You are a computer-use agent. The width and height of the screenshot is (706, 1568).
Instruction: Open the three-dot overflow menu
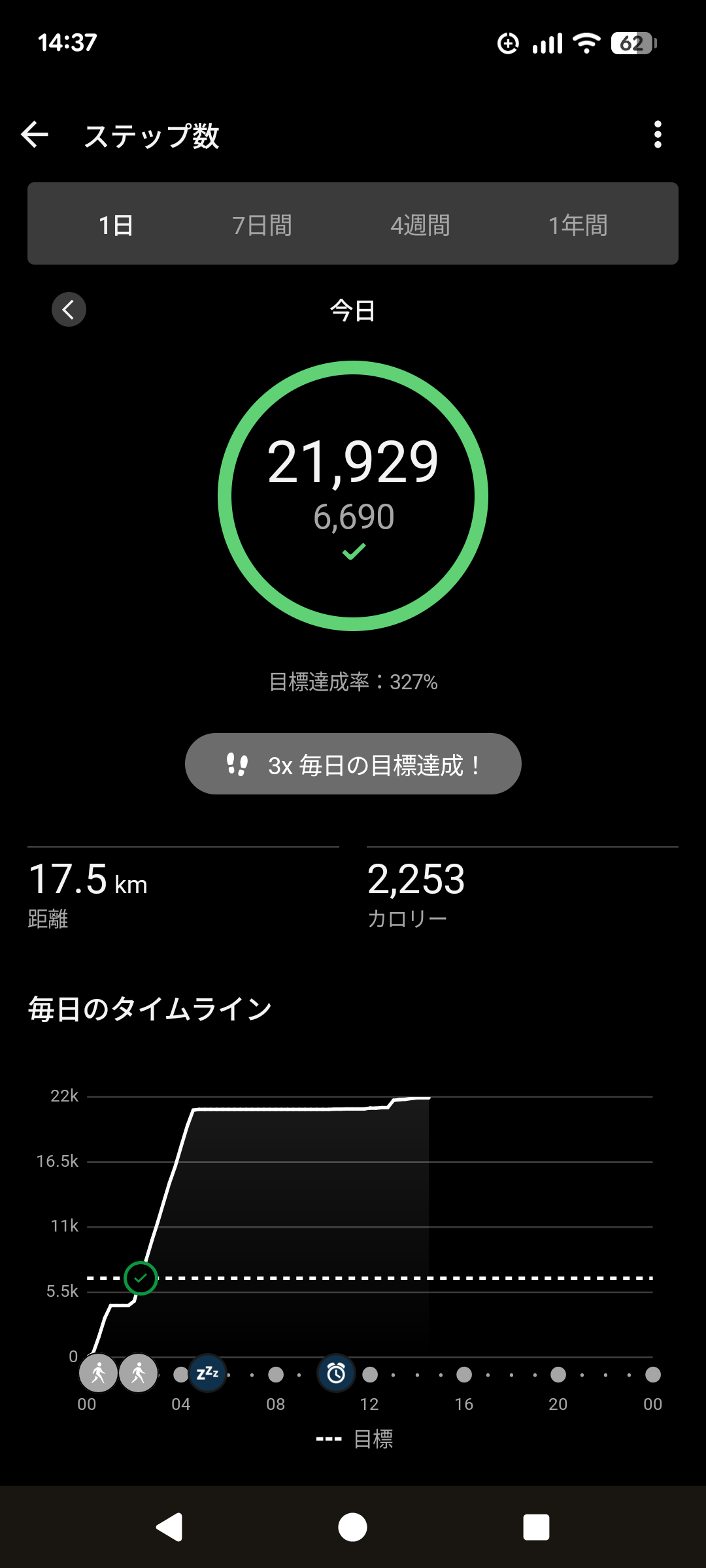click(658, 135)
